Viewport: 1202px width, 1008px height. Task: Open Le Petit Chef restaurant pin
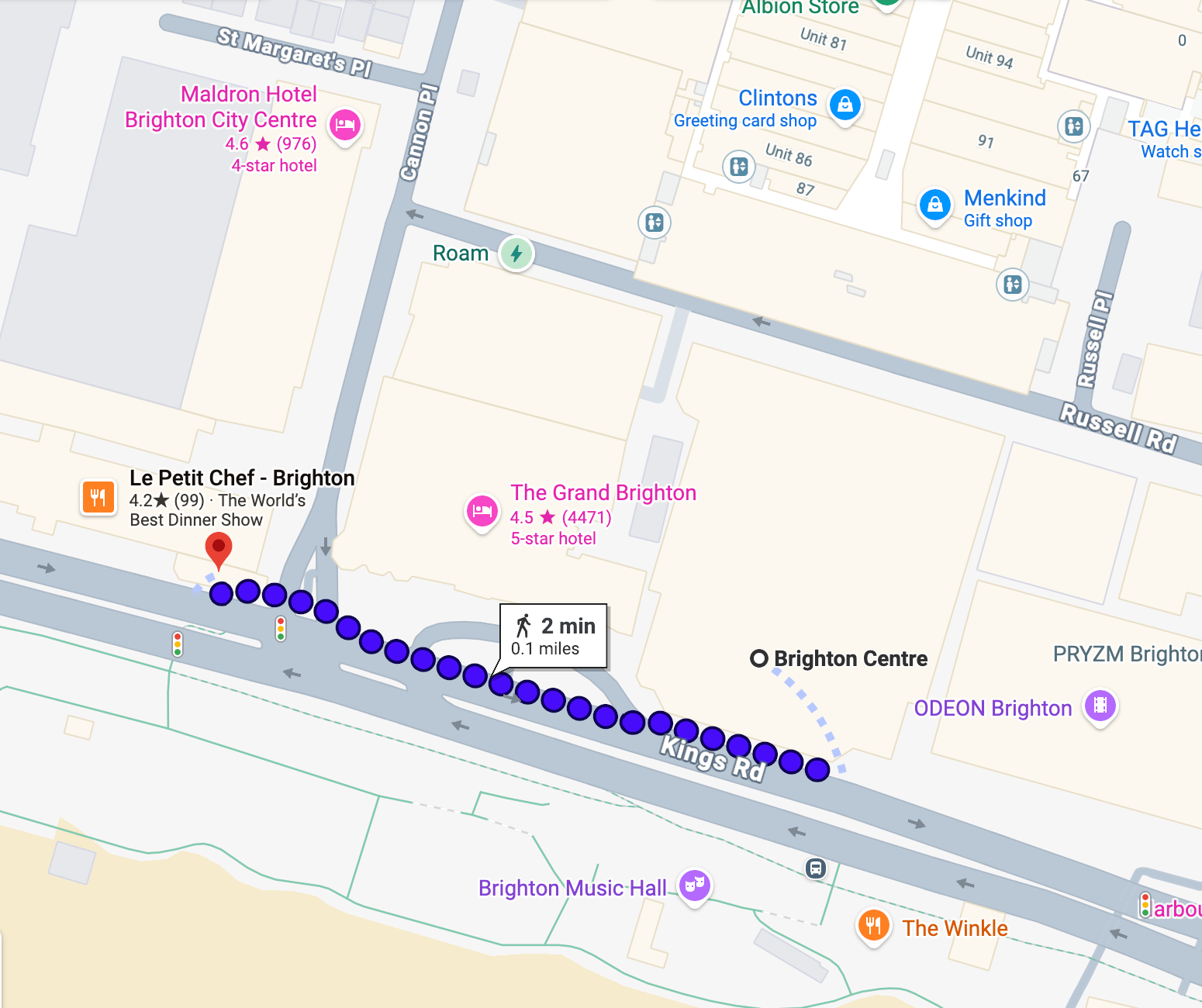tap(98, 498)
